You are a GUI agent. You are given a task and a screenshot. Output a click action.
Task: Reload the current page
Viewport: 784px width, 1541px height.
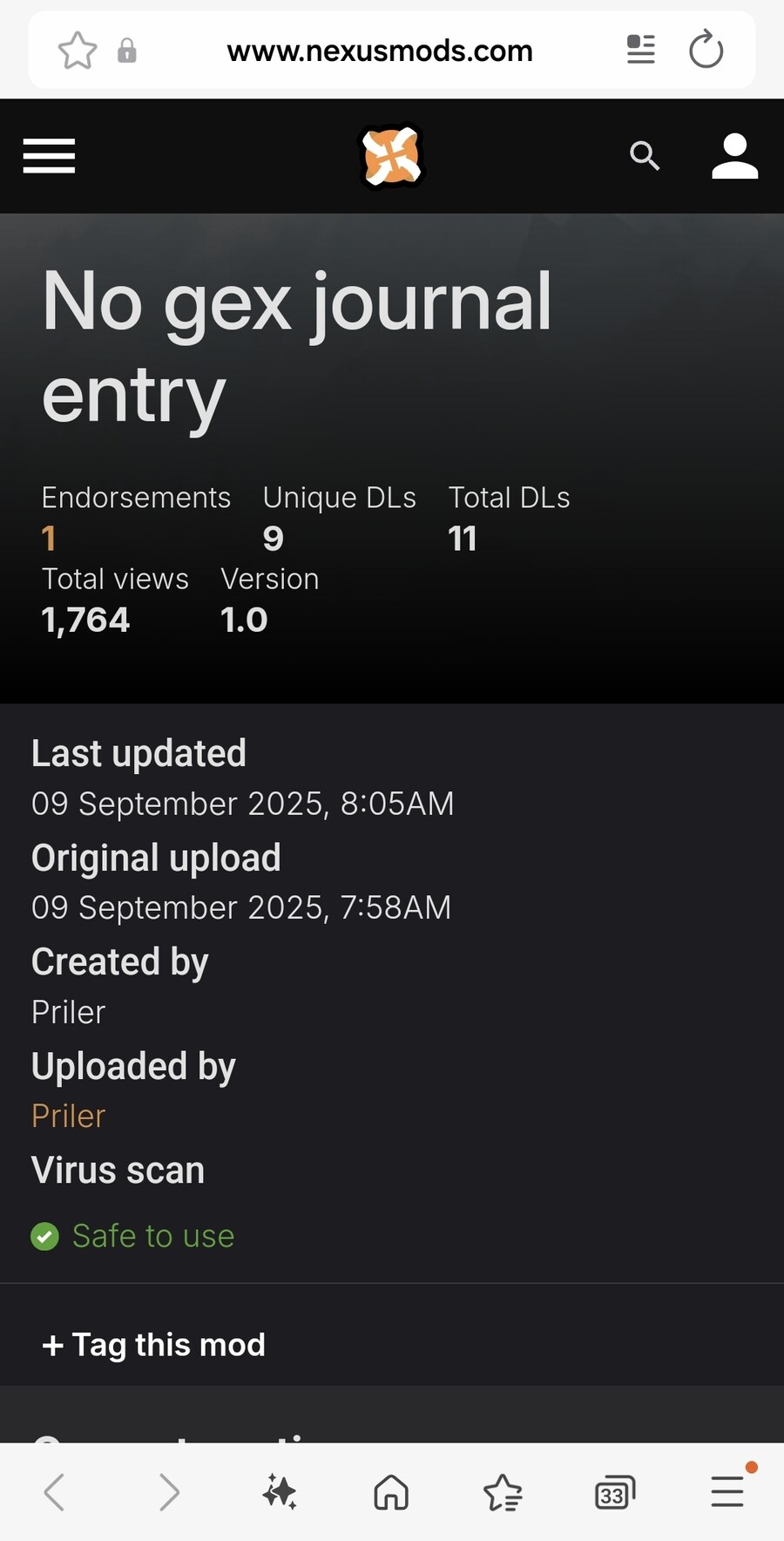pyautogui.click(x=706, y=50)
